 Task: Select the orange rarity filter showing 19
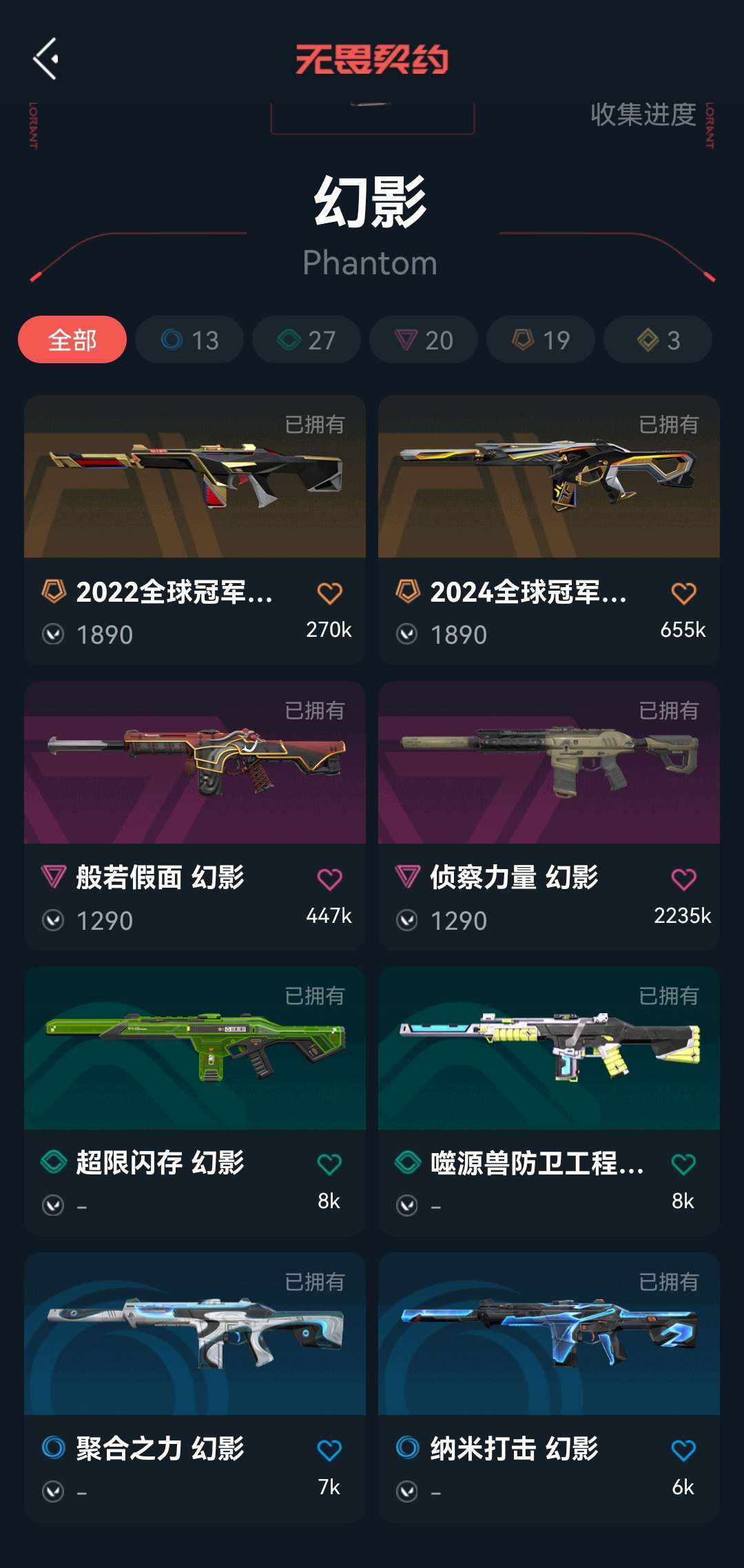[539, 339]
